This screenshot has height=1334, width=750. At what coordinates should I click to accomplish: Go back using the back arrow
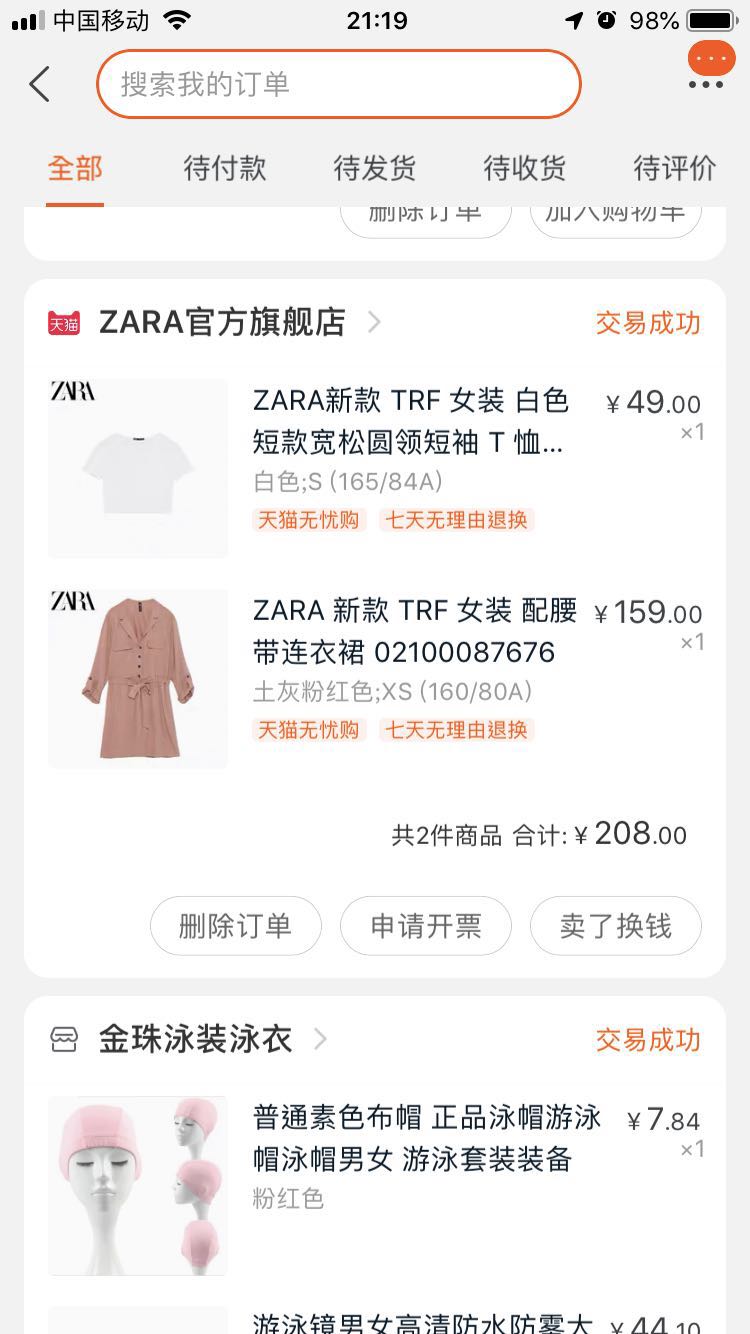click(40, 85)
